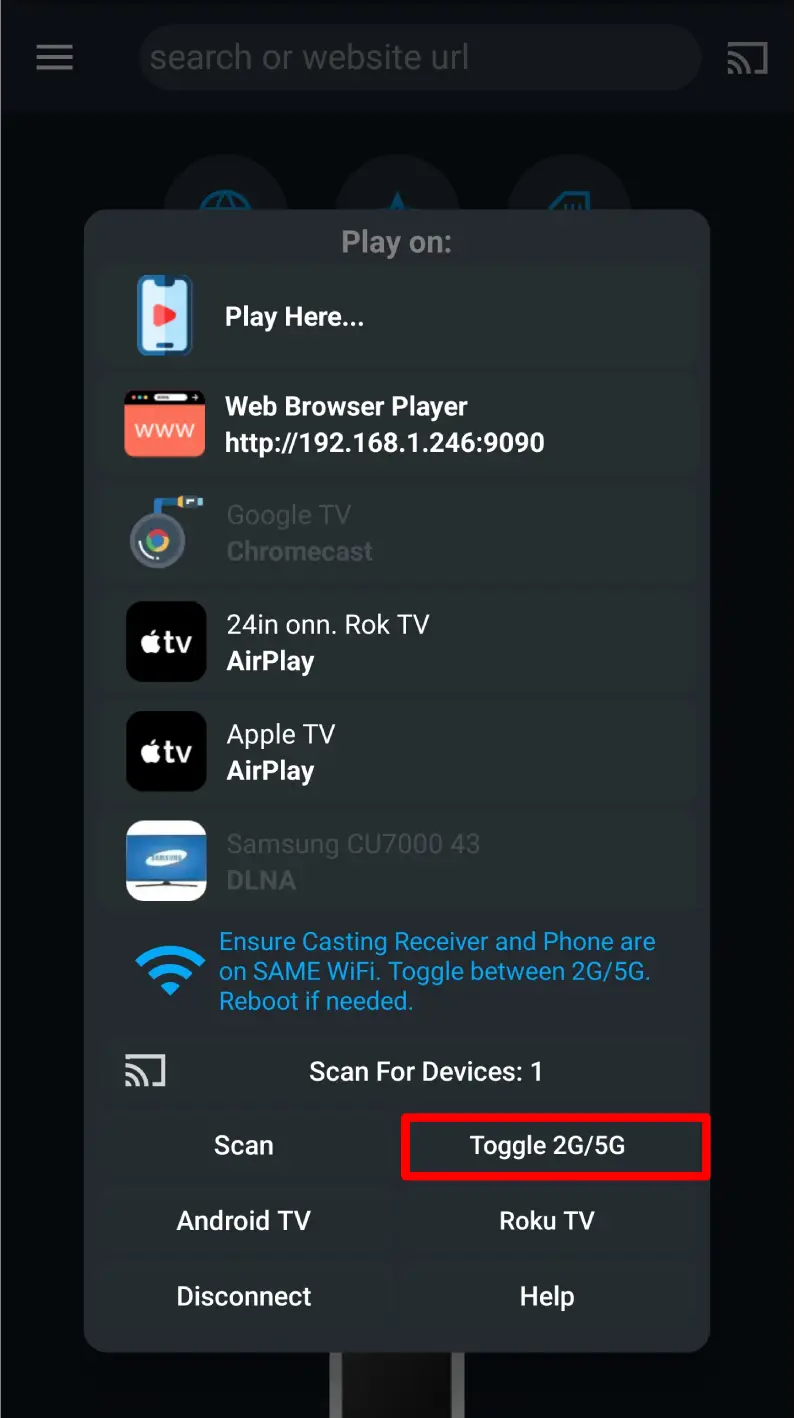Image resolution: width=800 pixels, height=1418 pixels.
Task: Select Play Here option
Action: point(398,317)
